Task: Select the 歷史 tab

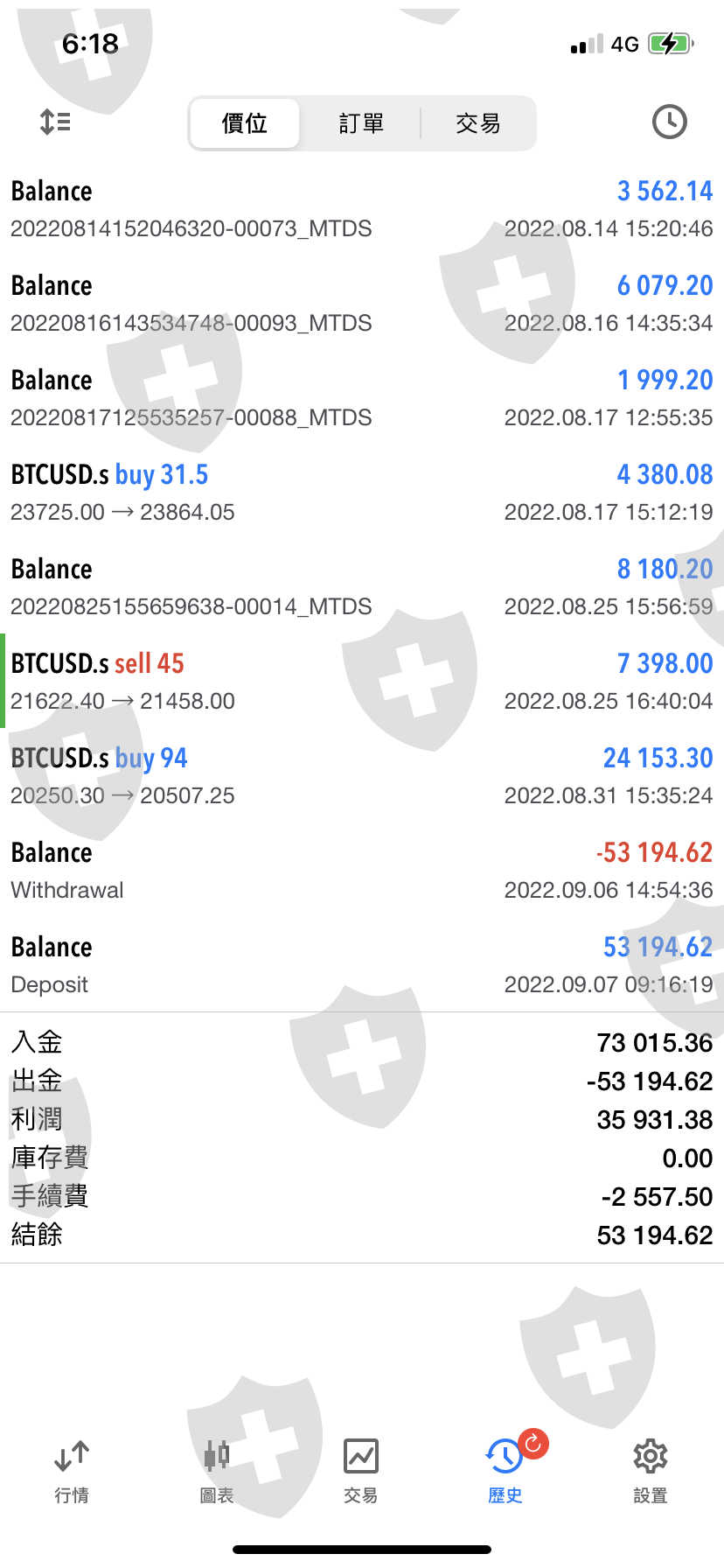Action: (505, 1472)
